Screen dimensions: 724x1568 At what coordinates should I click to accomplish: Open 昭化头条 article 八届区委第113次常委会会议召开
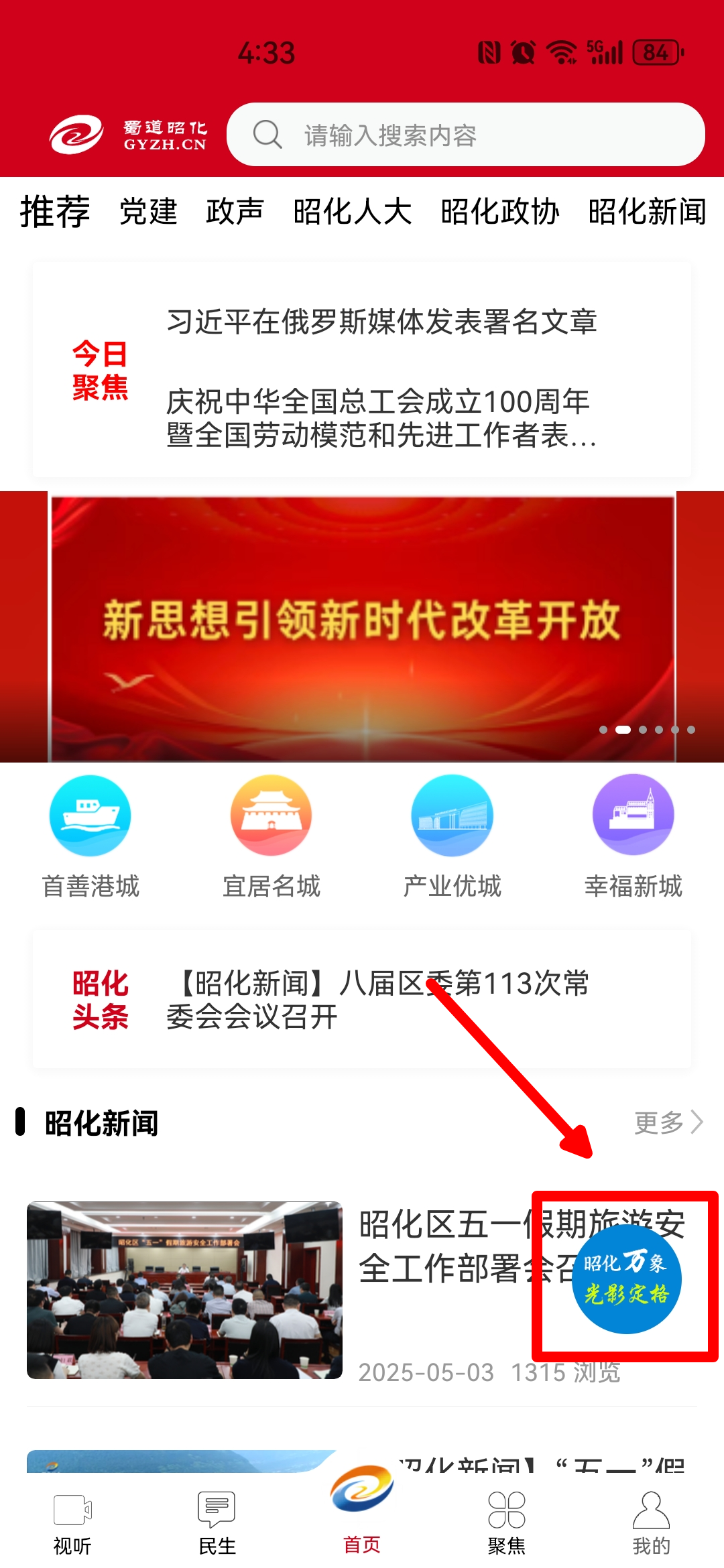(377, 1000)
